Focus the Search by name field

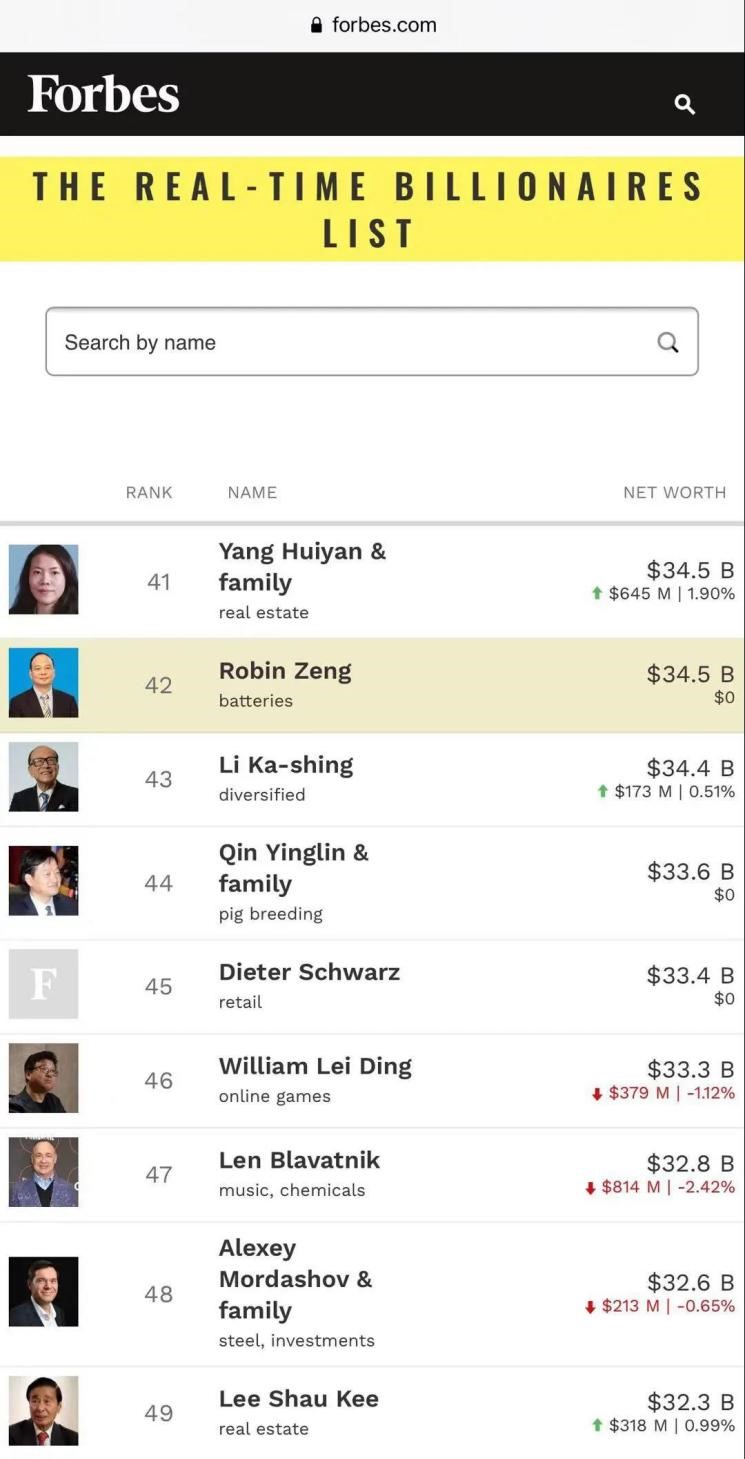pos(372,342)
